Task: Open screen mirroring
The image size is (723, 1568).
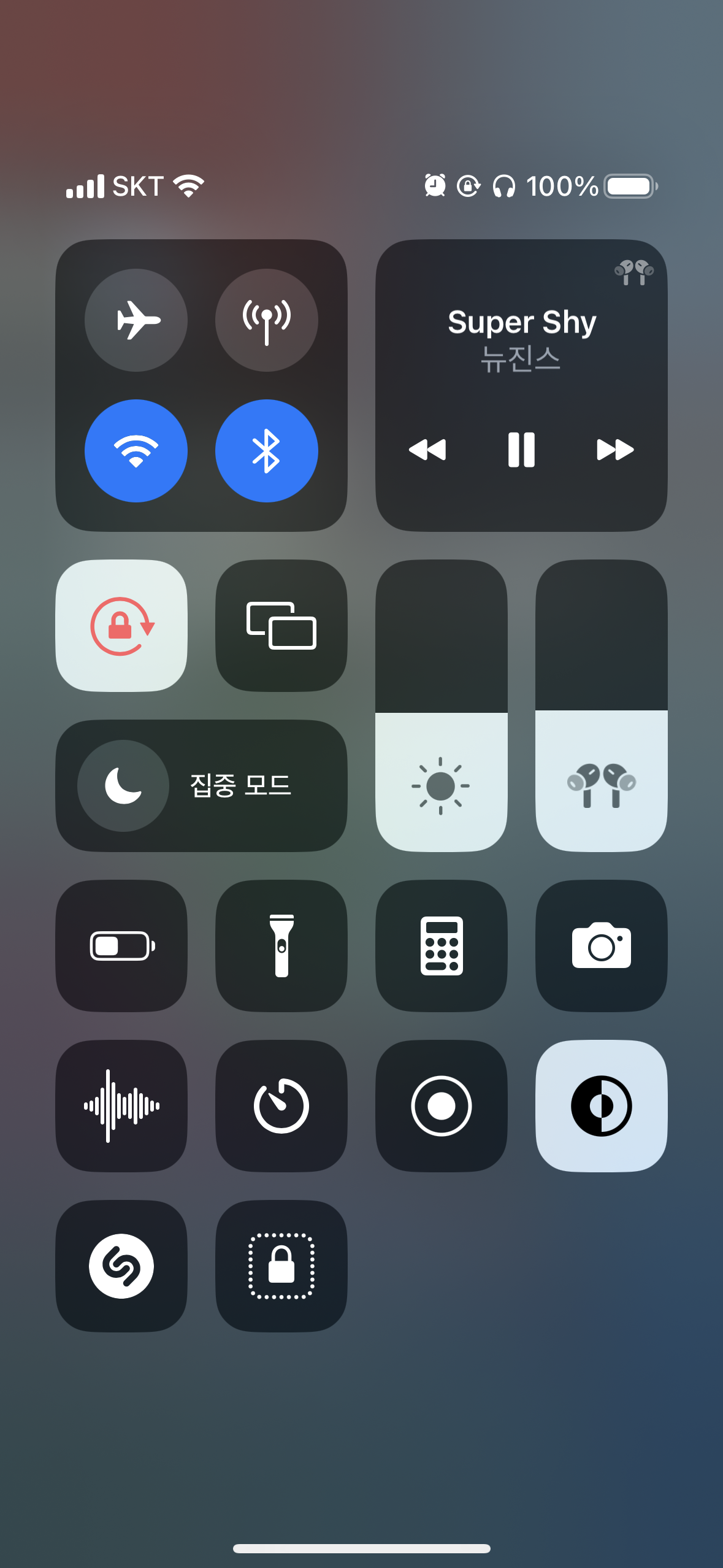Action: (x=281, y=626)
